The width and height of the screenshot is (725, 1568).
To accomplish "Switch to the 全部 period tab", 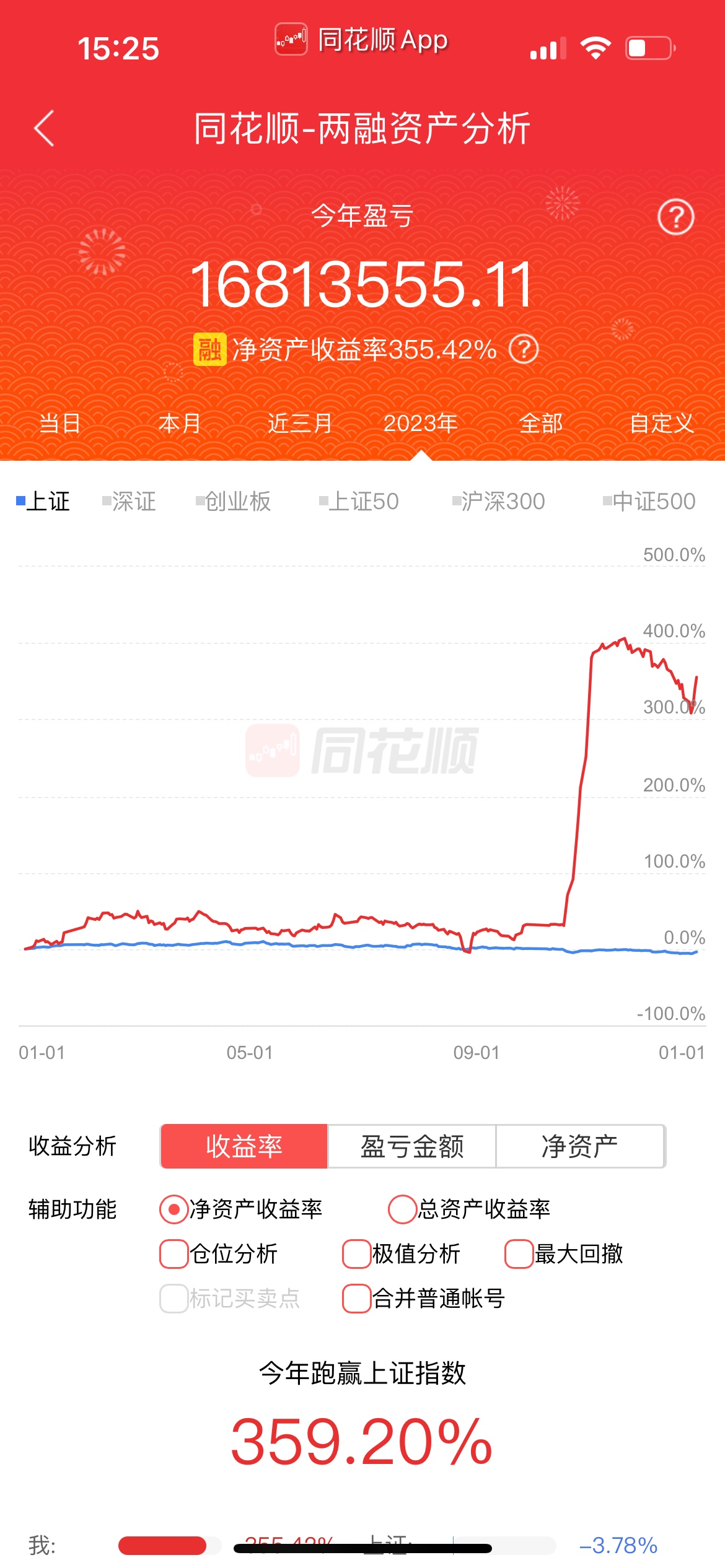I will click(541, 424).
